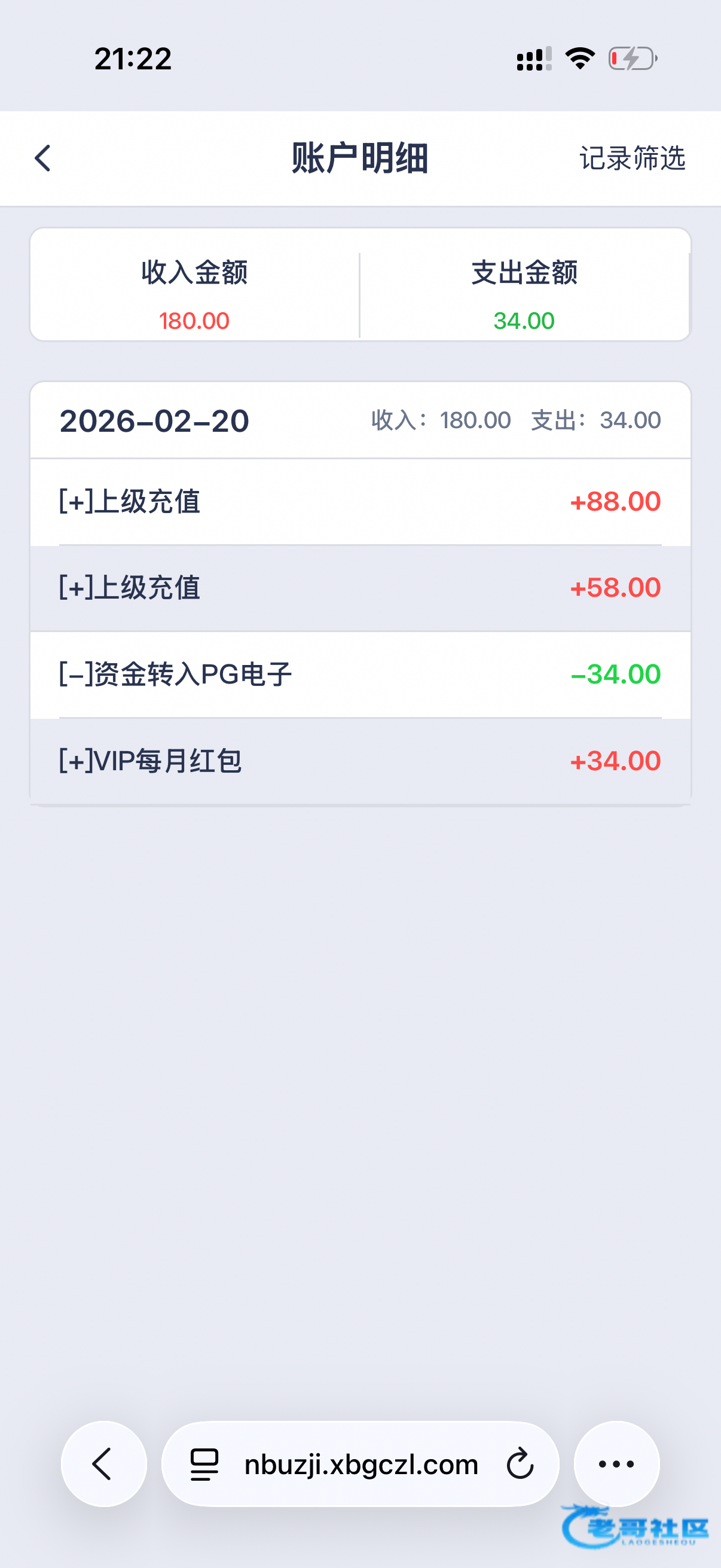This screenshot has width=721, height=1568.
Task: Tap the nbuzji.xbgczl.com address bar
Action: point(361,1464)
